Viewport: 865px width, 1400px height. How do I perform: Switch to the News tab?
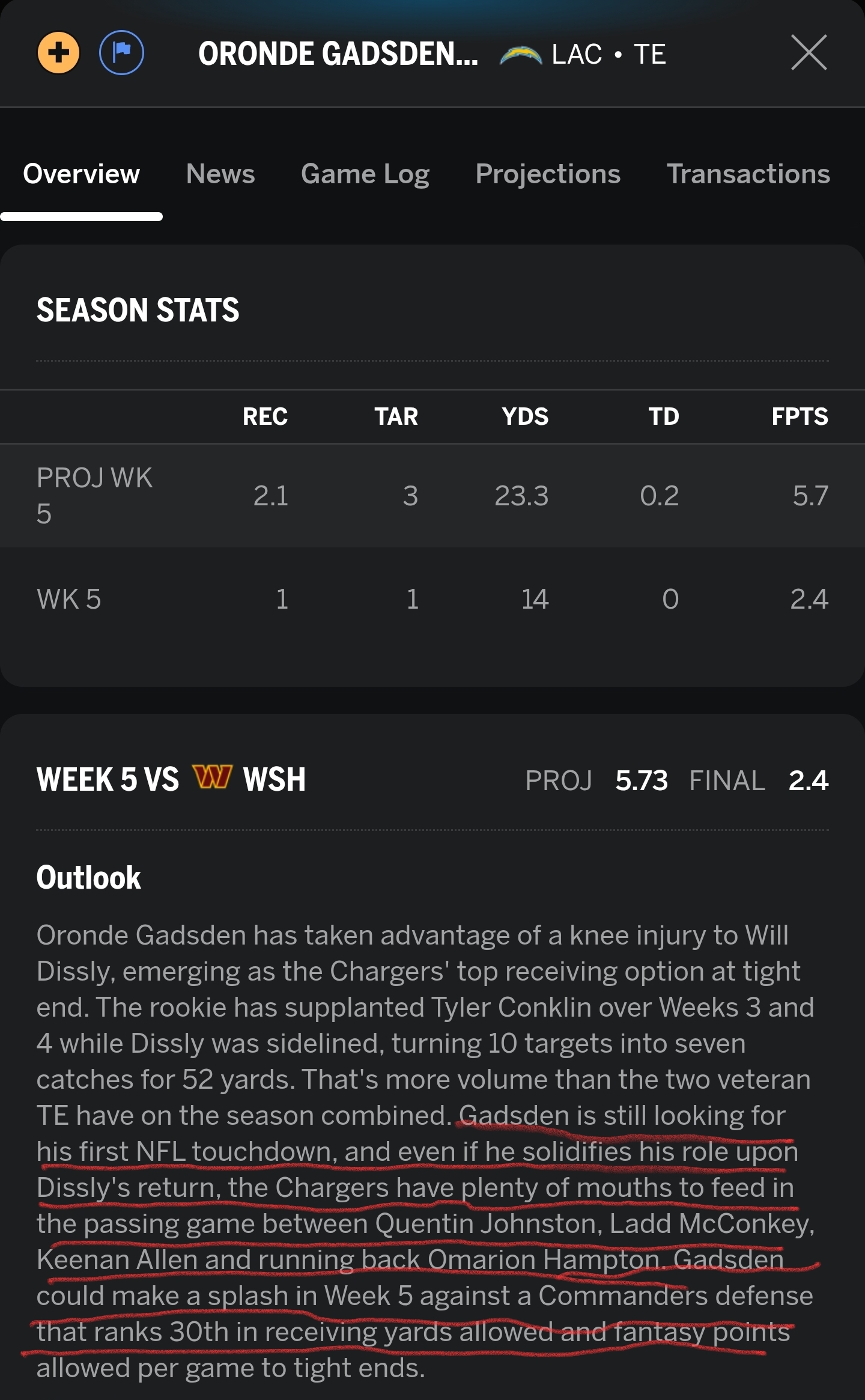[x=220, y=174]
